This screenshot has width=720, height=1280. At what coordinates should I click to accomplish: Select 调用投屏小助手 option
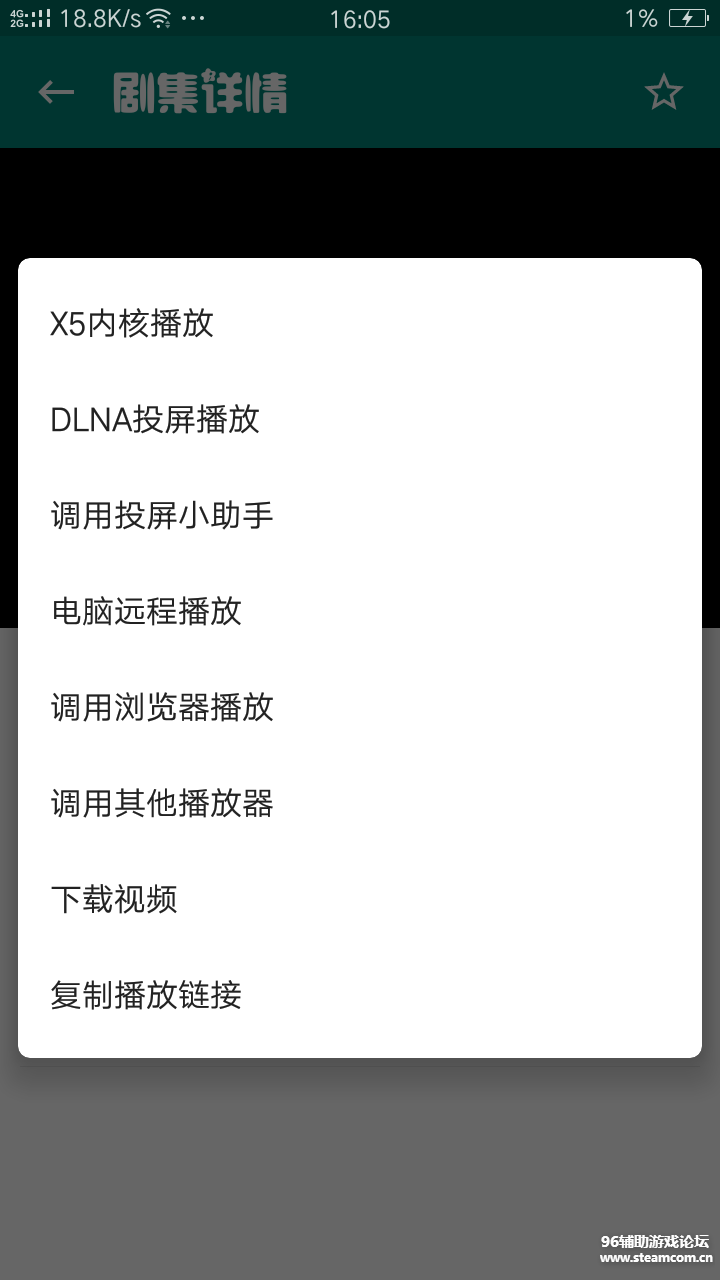(x=162, y=514)
